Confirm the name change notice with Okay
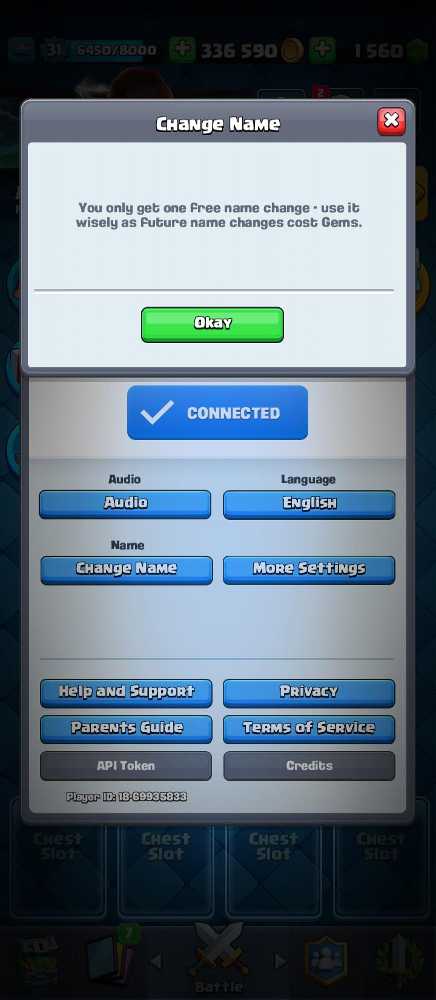The width and height of the screenshot is (436, 1000). (212, 324)
